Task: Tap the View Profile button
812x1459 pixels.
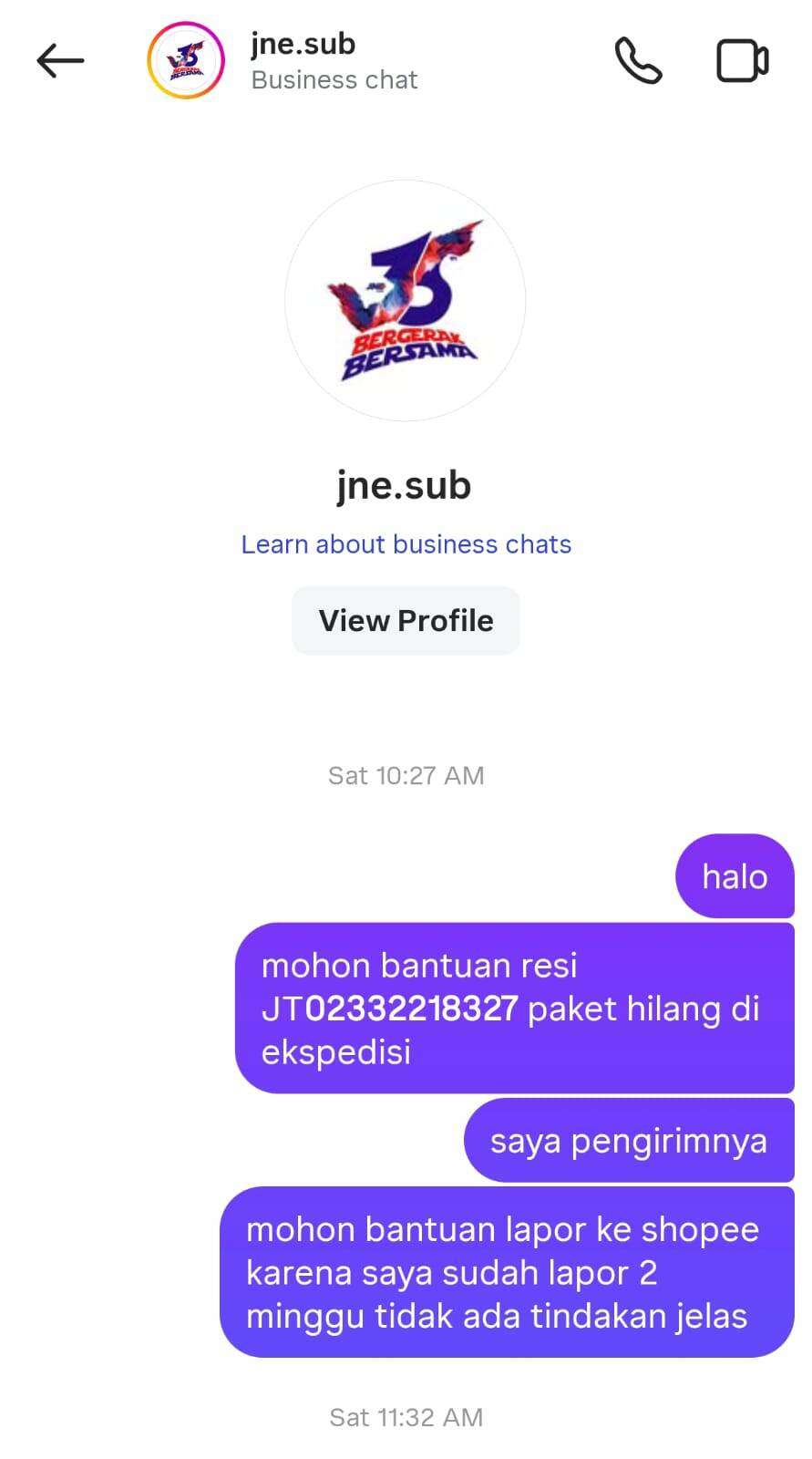Action: 406,621
